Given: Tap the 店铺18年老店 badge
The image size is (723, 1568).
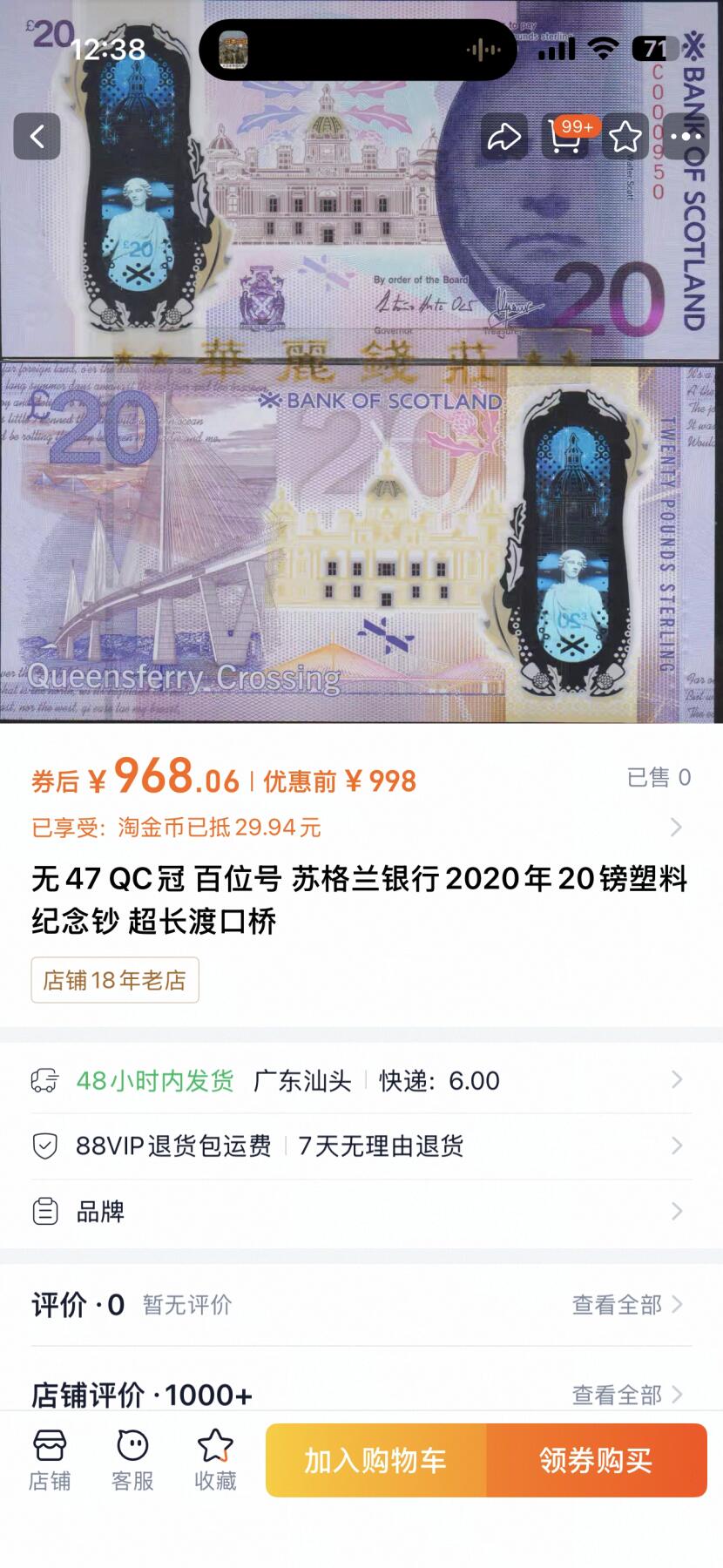Looking at the screenshot, I should click(114, 979).
